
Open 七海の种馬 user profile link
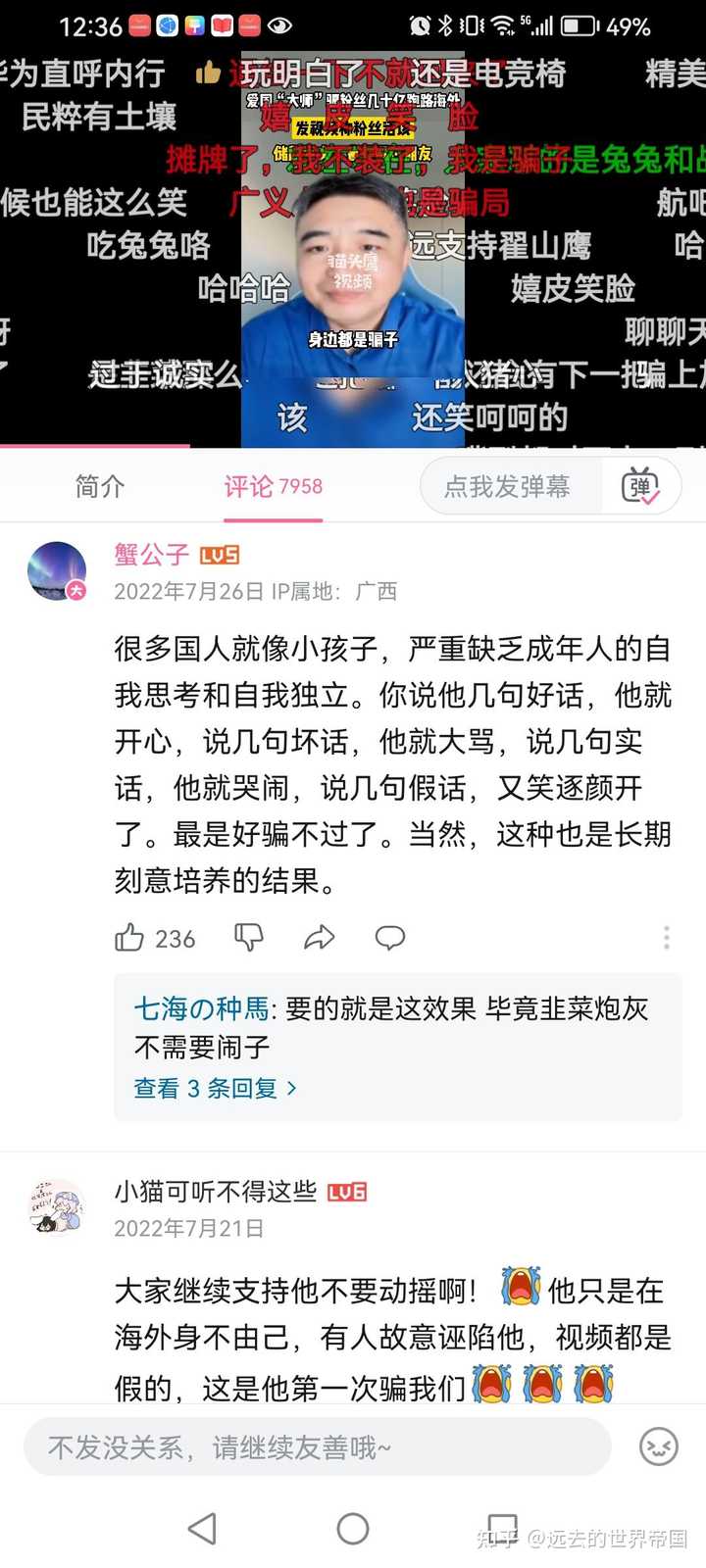[x=201, y=1008]
